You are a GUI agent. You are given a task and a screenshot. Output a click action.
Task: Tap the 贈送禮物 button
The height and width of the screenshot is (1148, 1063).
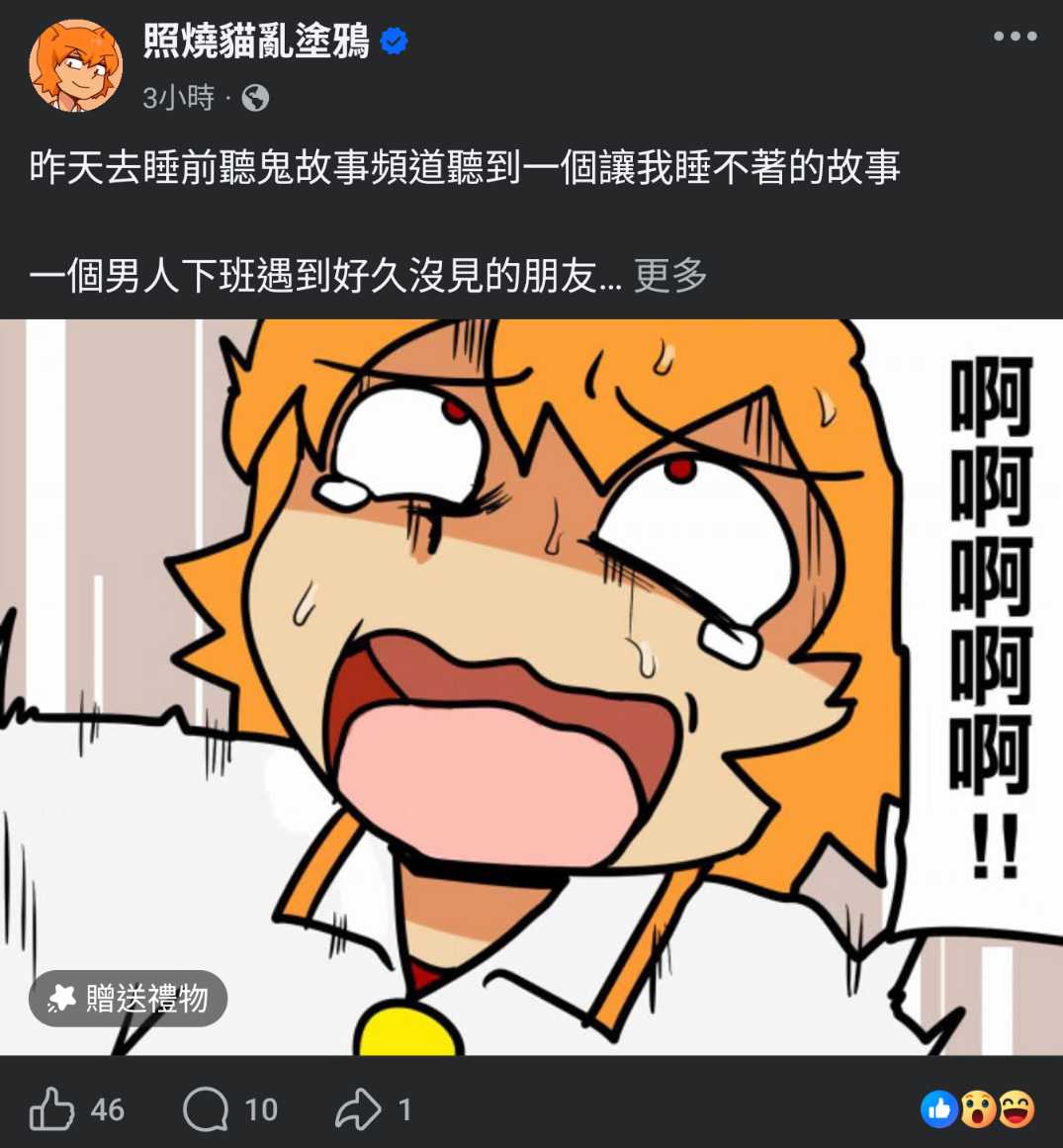[x=129, y=998]
